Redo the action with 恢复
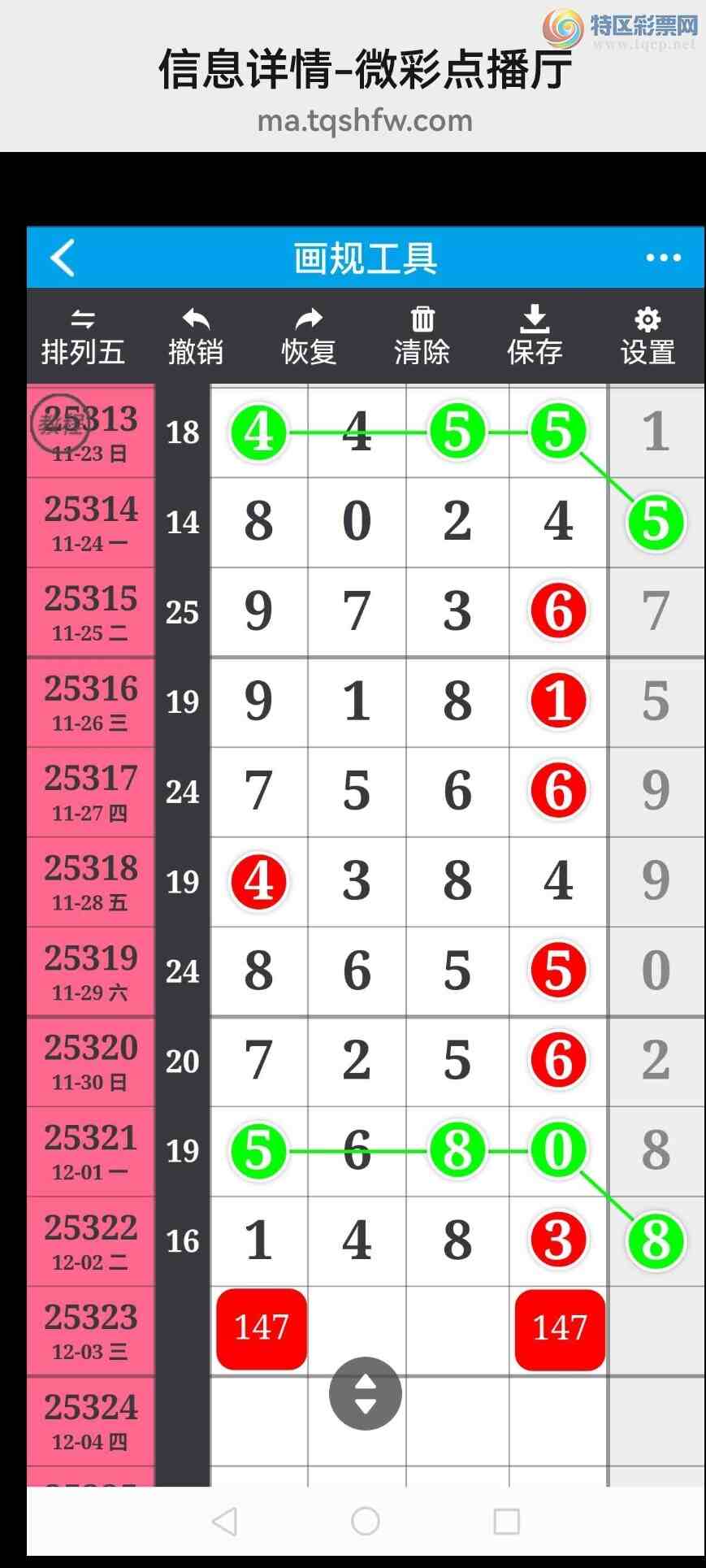This screenshot has width=706, height=1568. point(309,337)
